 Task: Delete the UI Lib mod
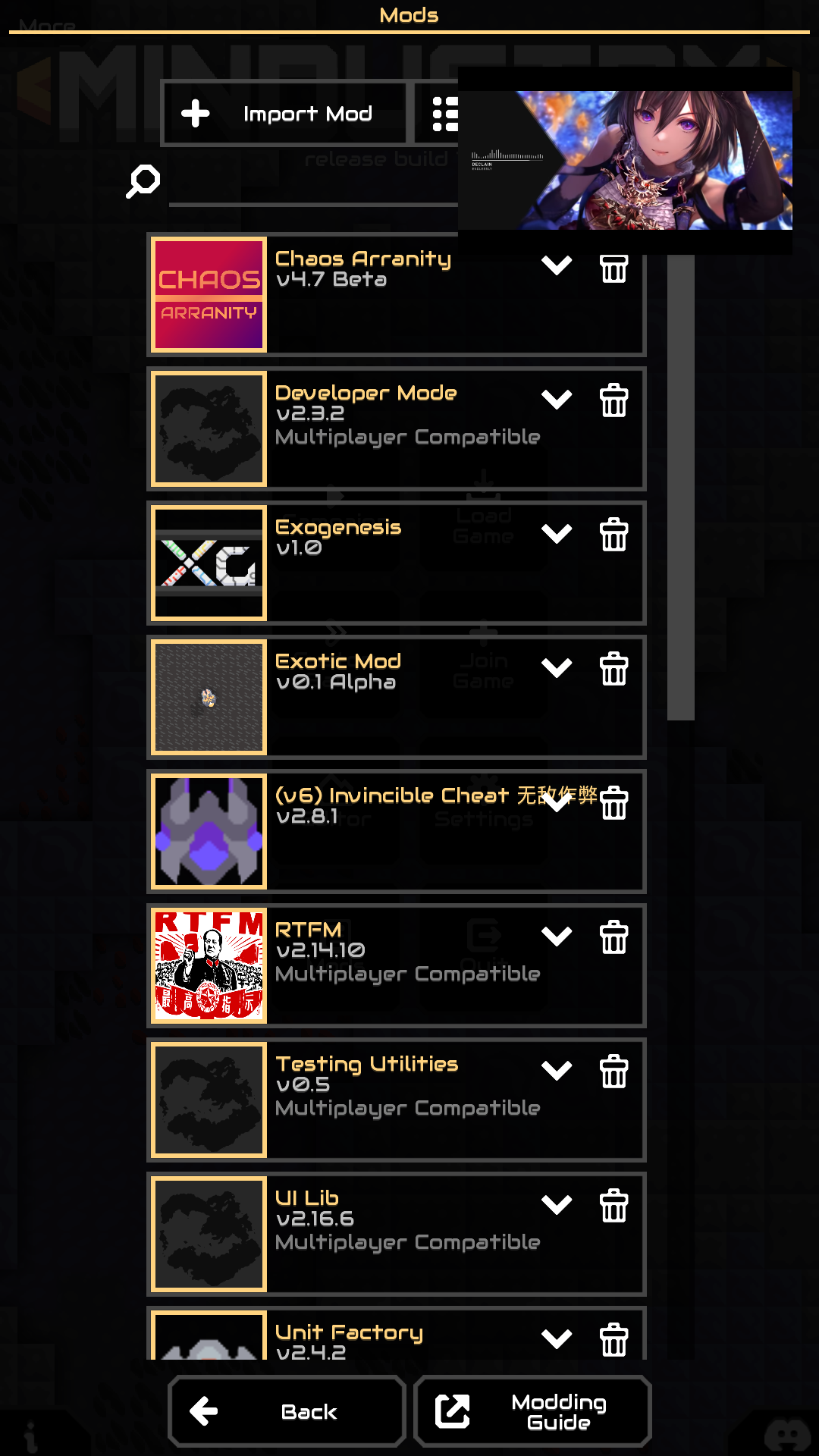[614, 1206]
